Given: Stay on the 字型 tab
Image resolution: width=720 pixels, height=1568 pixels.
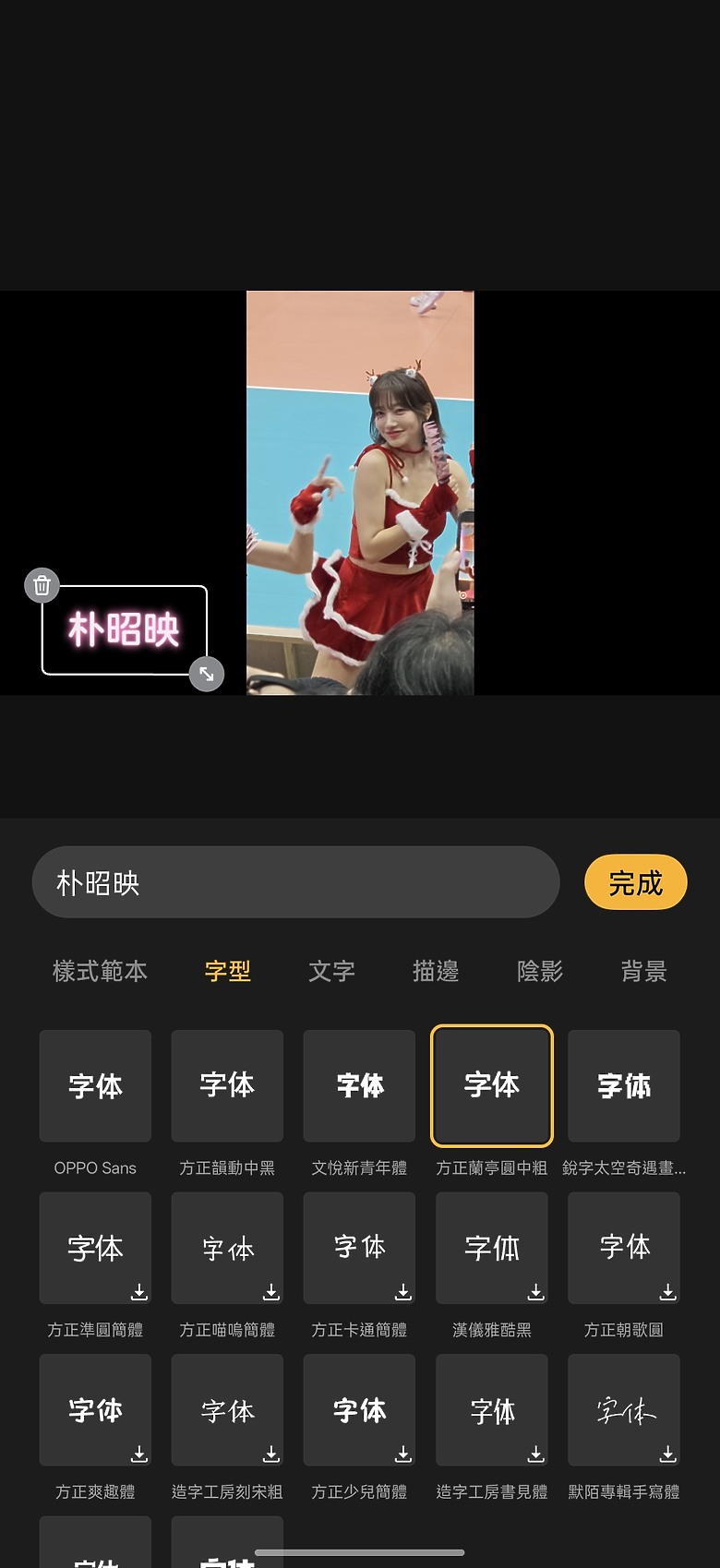Looking at the screenshot, I should tap(228, 971).
